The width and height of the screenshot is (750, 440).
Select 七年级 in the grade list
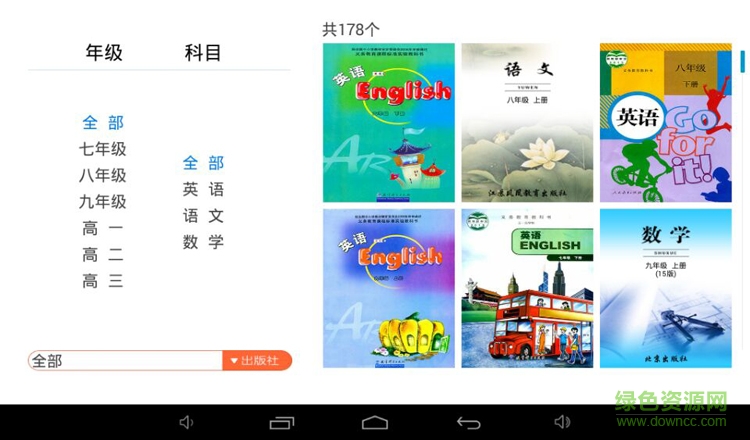(103, 149)
